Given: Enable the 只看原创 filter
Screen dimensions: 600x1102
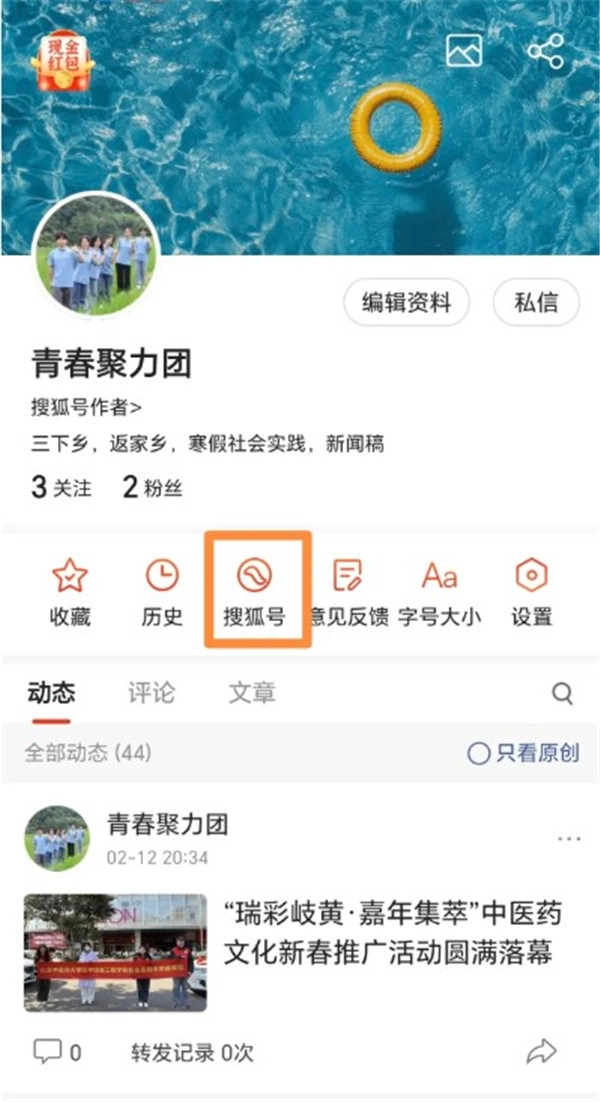Looking at the screenshot, I should [523, 753].
